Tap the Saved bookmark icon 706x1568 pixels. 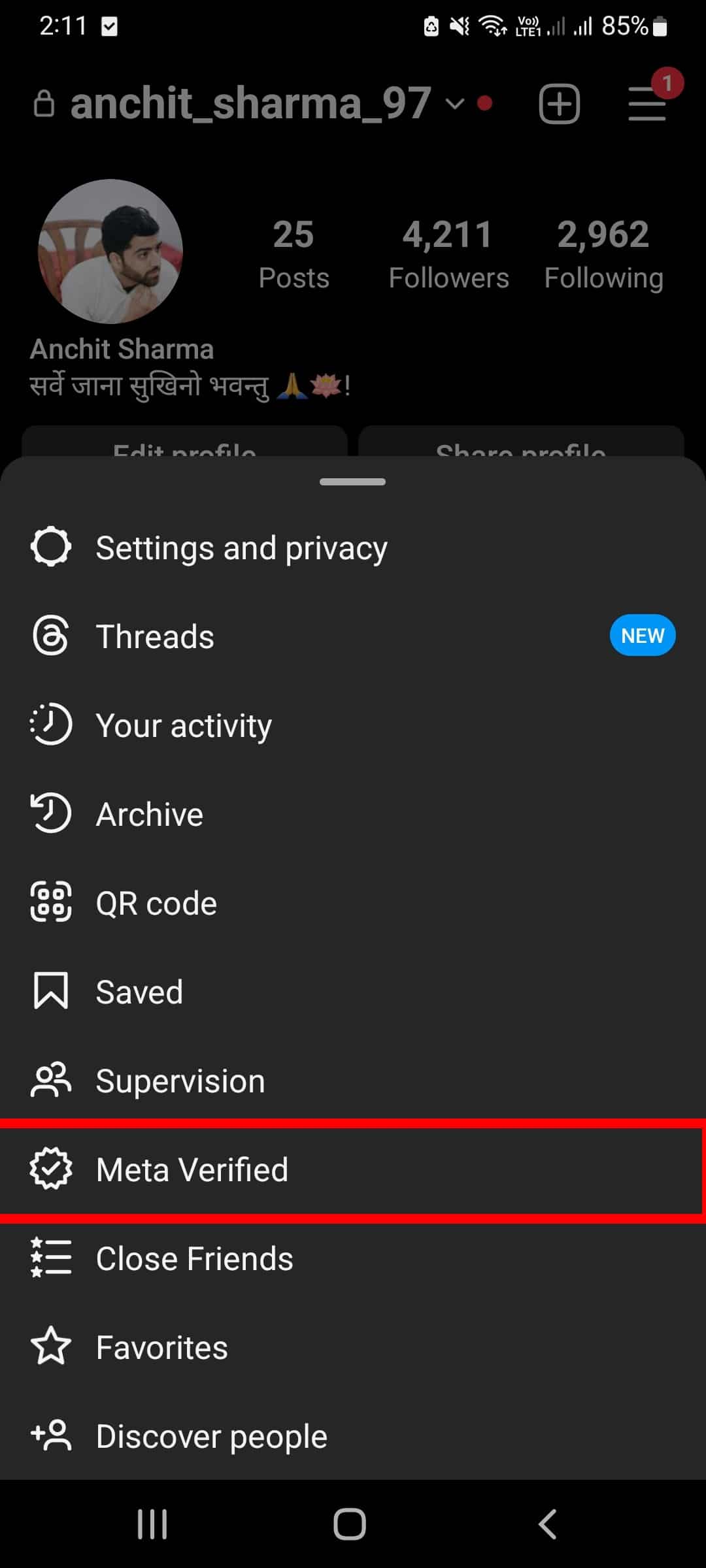click(51, 992)
